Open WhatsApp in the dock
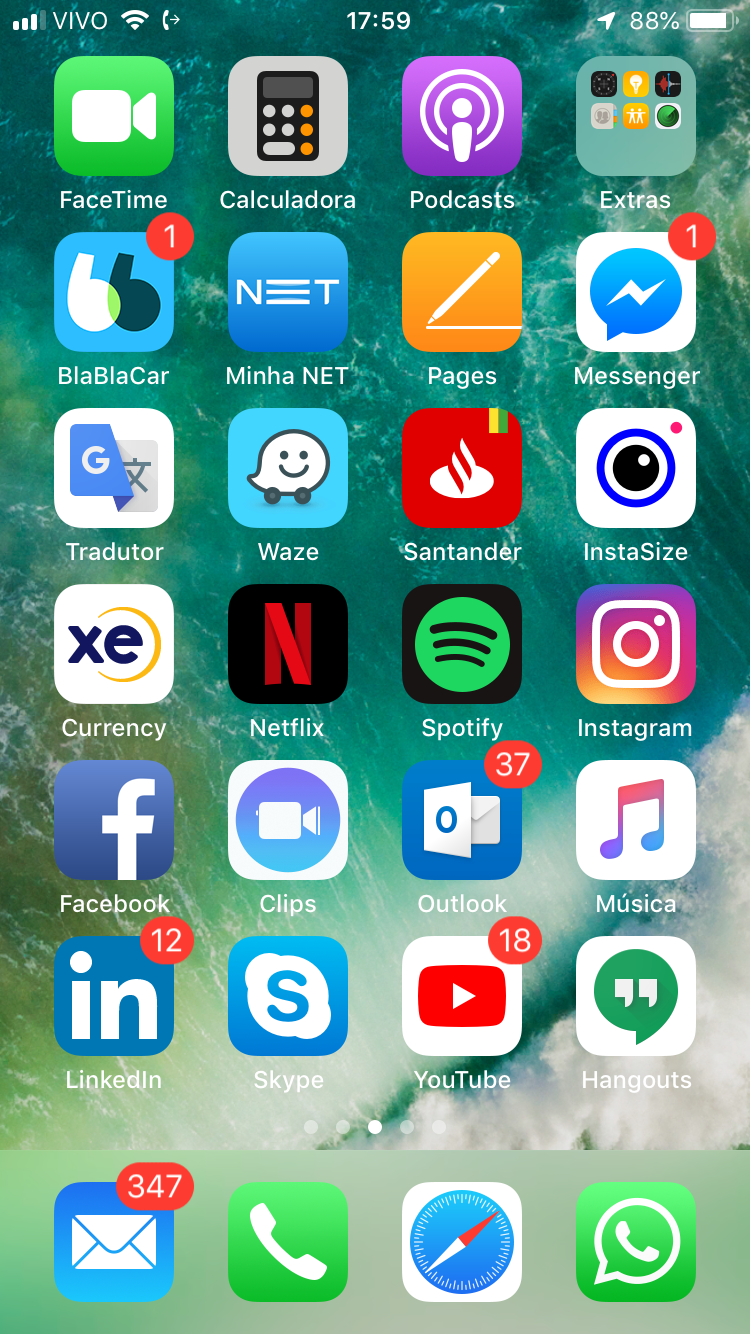This screenshot has height=1334, width=750. pyautogui.click(x=636, y=1242)
